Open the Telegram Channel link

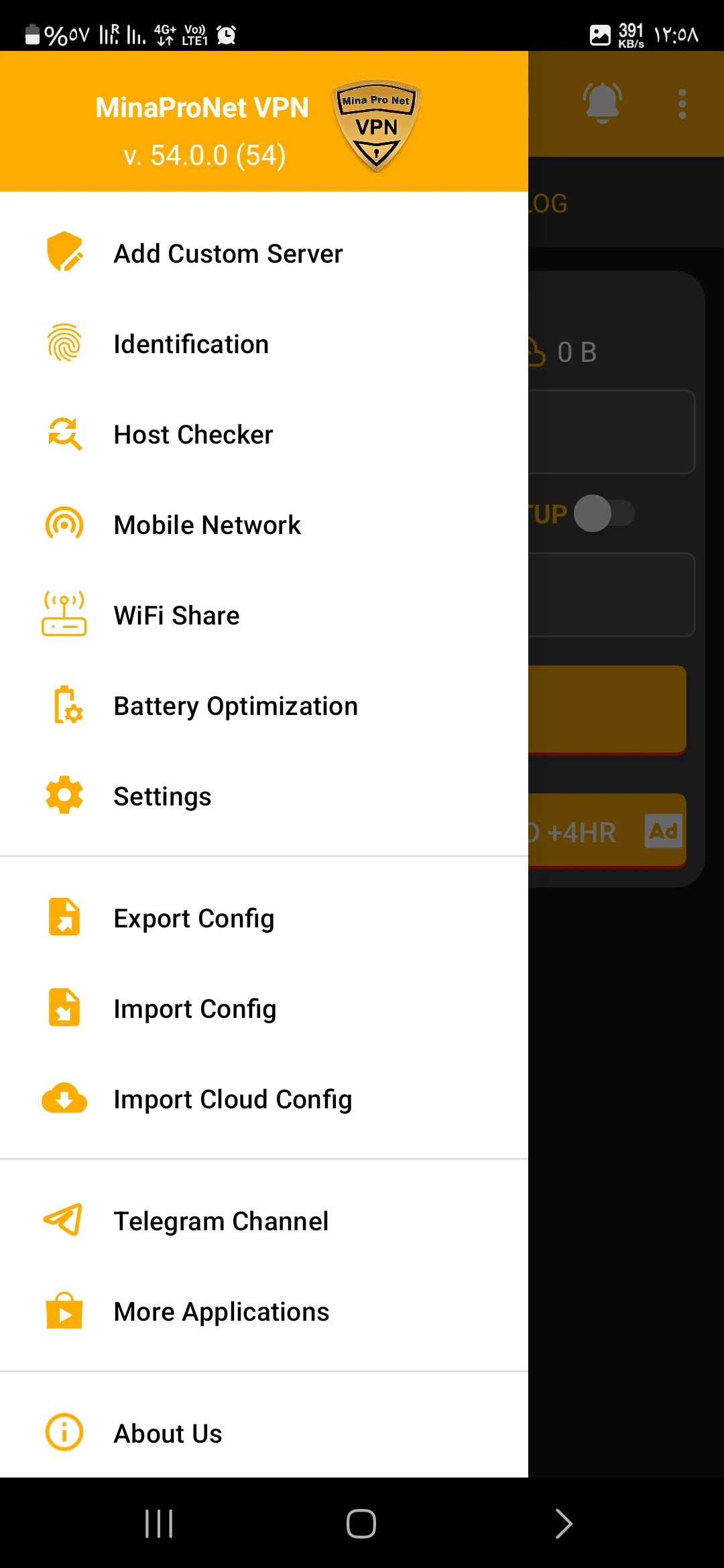(x=264, y=1221)
